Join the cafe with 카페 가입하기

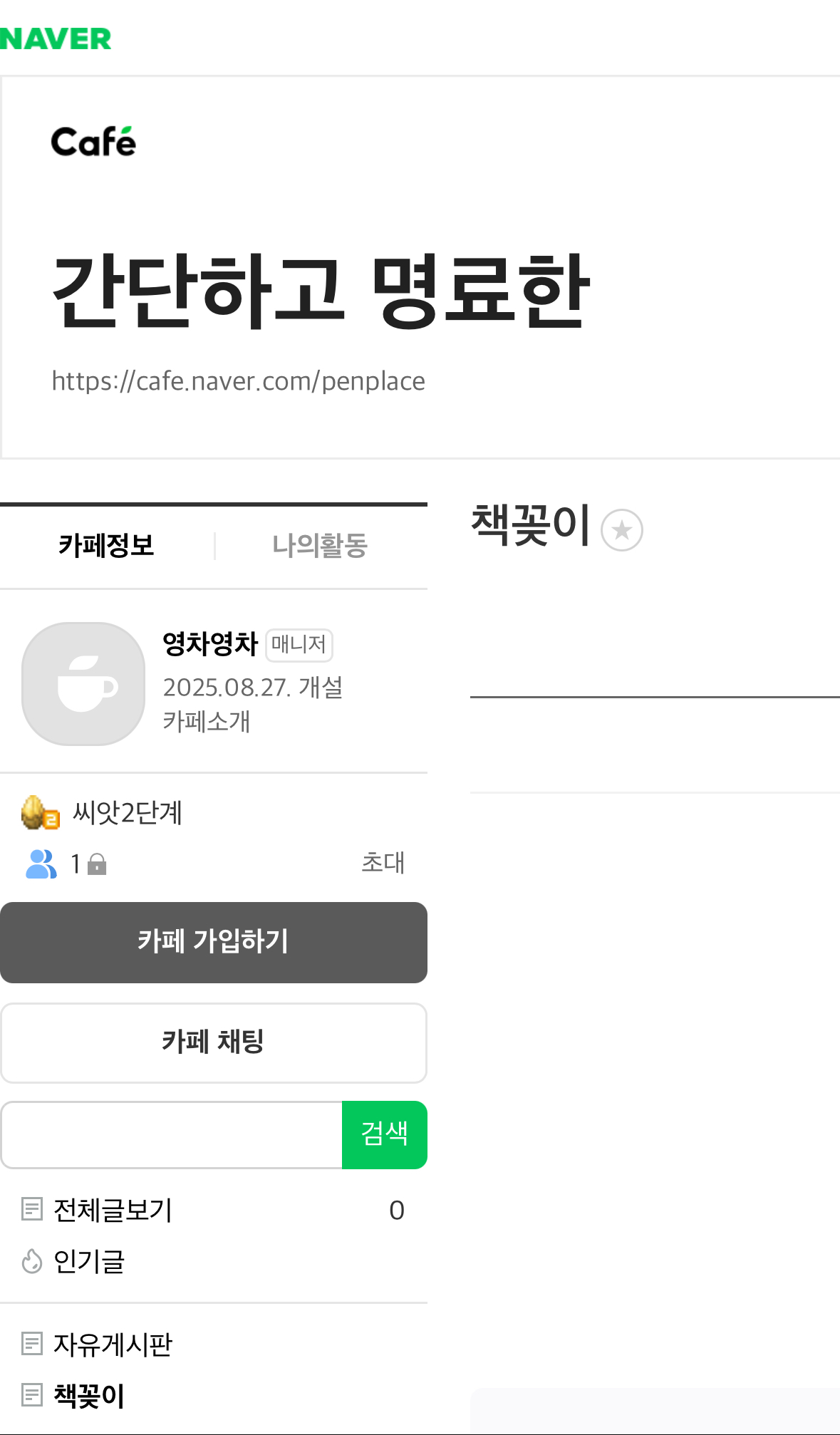pyautogui.click(x=213, y=942)
